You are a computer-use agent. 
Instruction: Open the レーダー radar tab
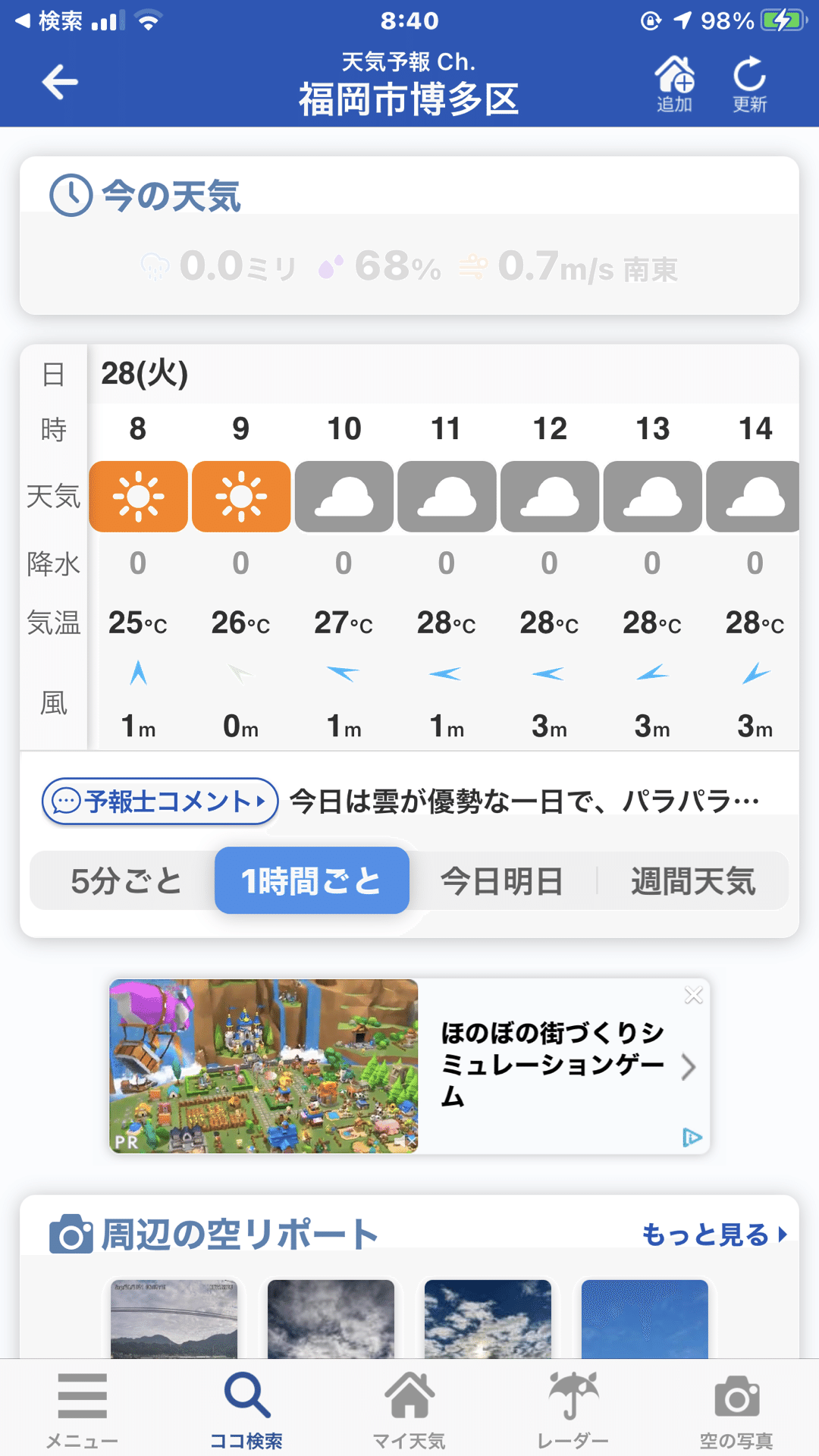click(x=573, y=1408)
